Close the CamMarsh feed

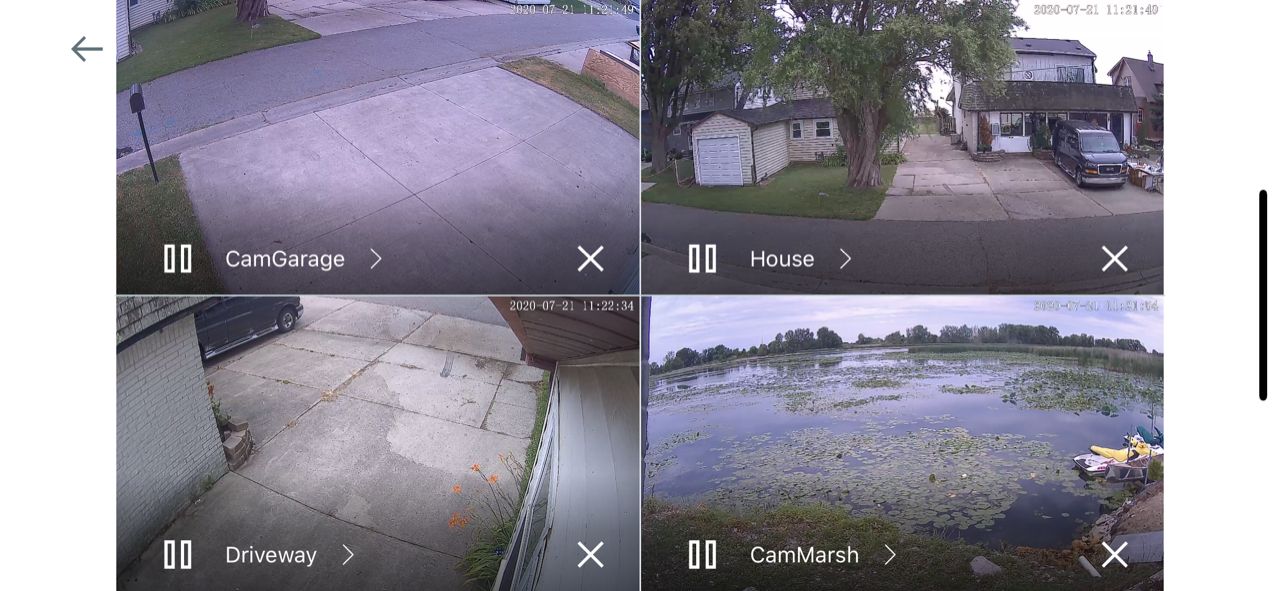coord(1114,555)
